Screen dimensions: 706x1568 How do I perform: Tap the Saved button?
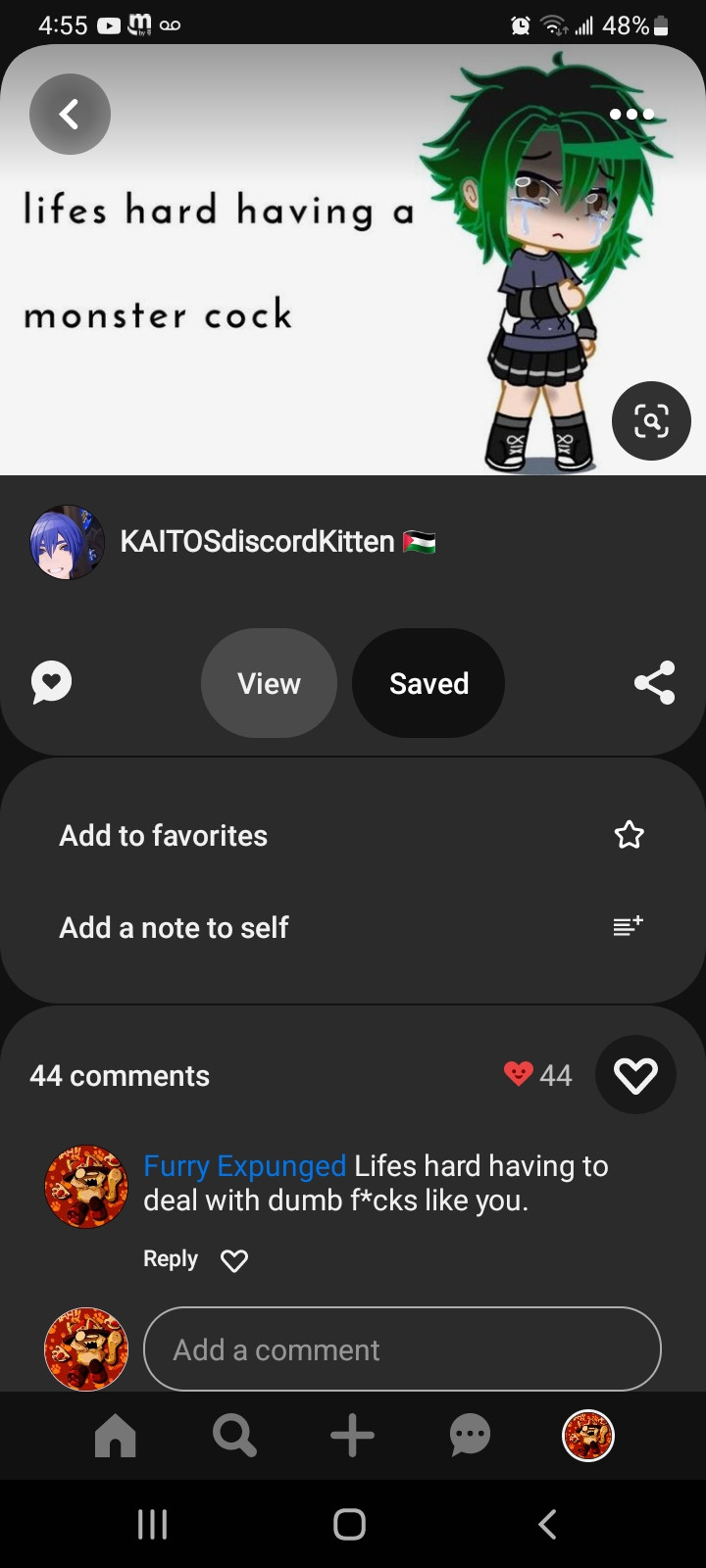(429, 683)
